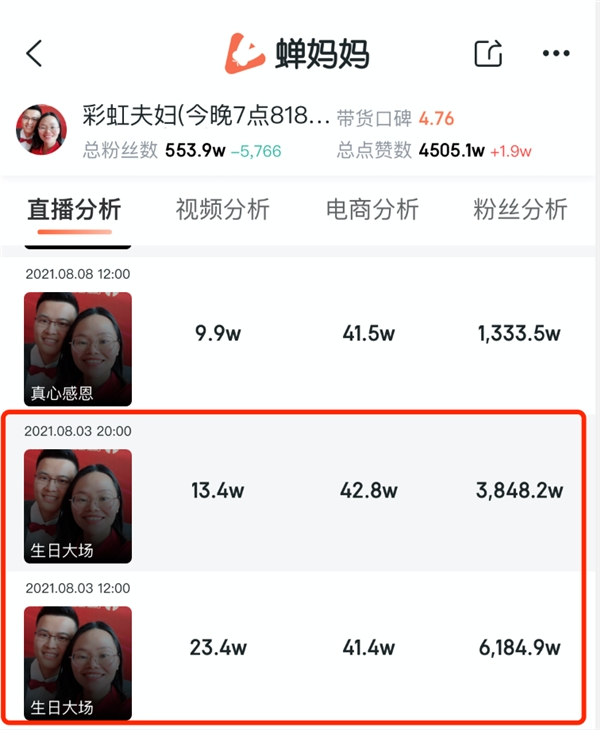Viewport: 600px width, 730px height.
Task: Switch to the 电商分析 tab
Action: pos(372,210)
